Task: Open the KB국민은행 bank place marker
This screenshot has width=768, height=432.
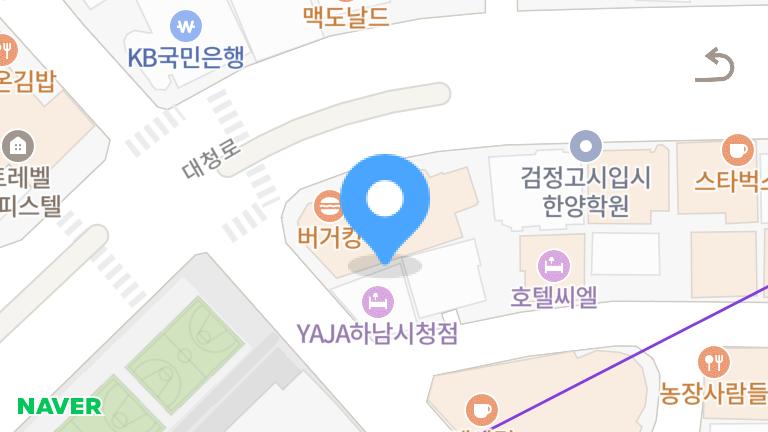Action: [186, 25]
